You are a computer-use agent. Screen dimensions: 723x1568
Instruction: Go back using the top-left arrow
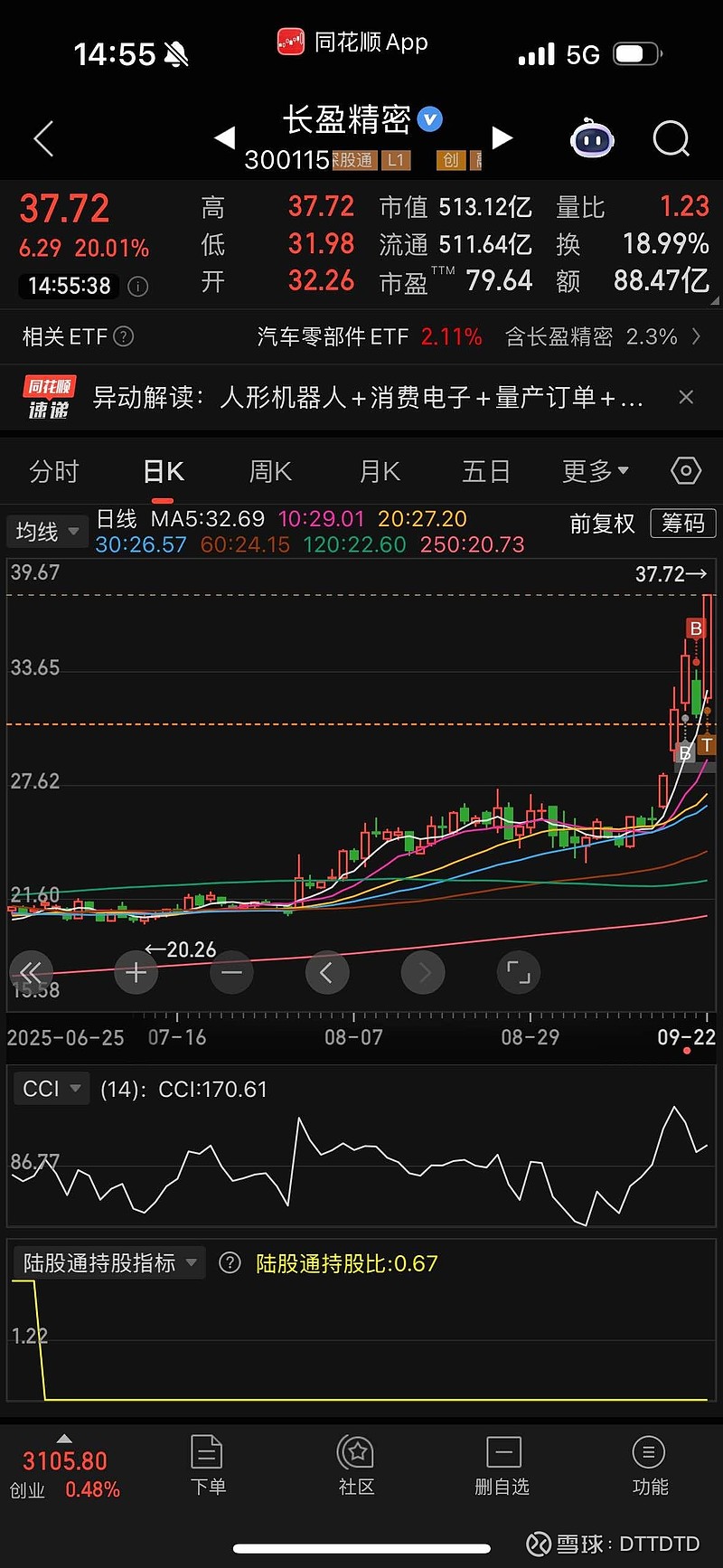click(43, 138)
